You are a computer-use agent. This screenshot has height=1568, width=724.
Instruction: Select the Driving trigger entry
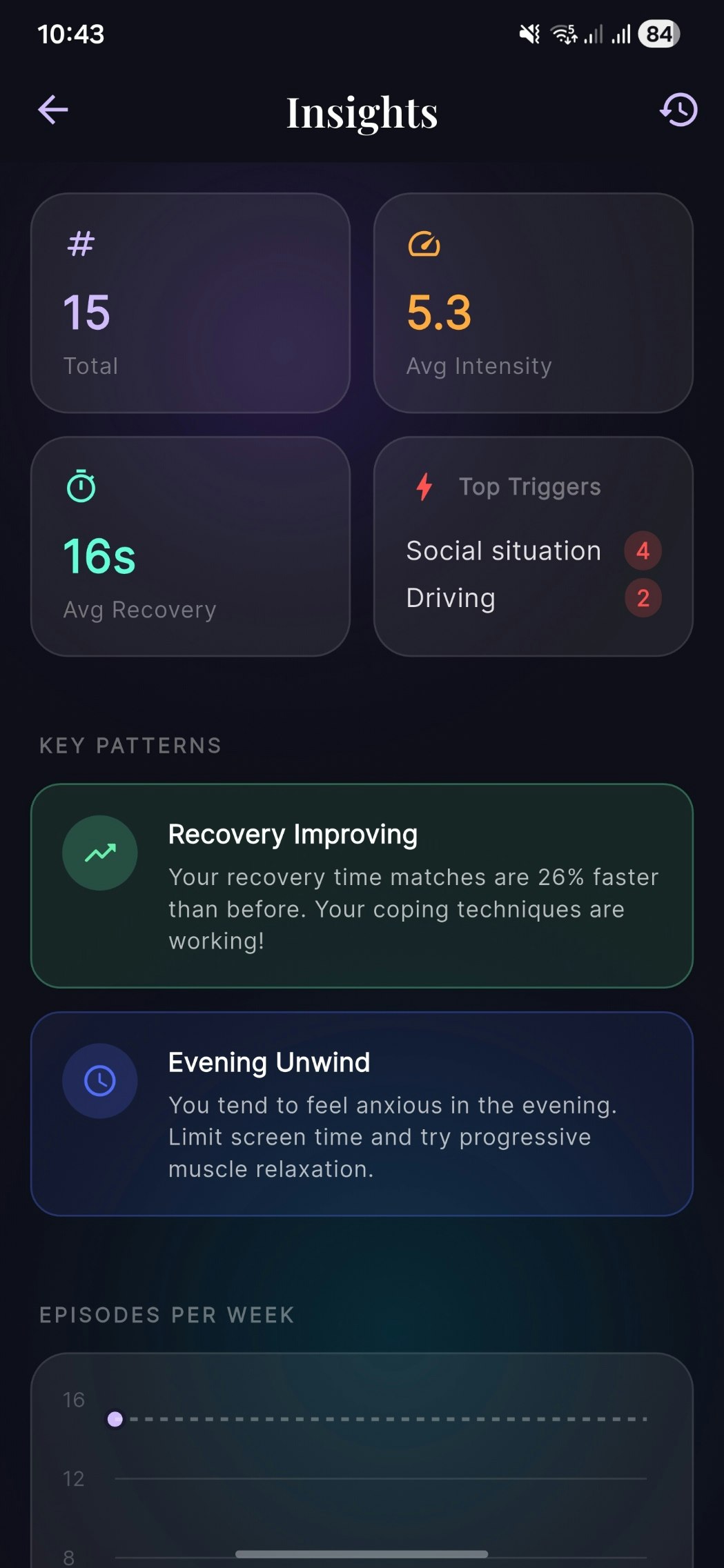450,597
